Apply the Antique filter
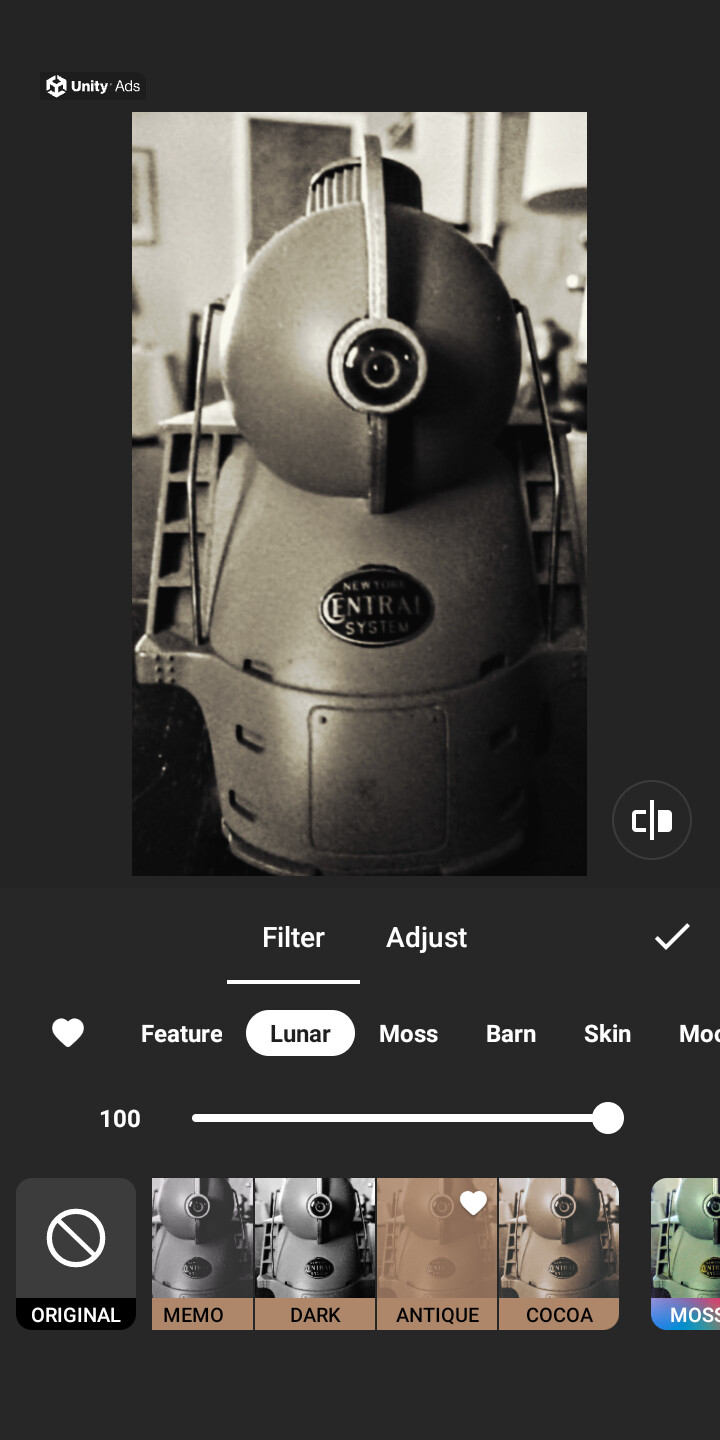The height and width of the screenshot is (1440, 720). coord(437,1253)
